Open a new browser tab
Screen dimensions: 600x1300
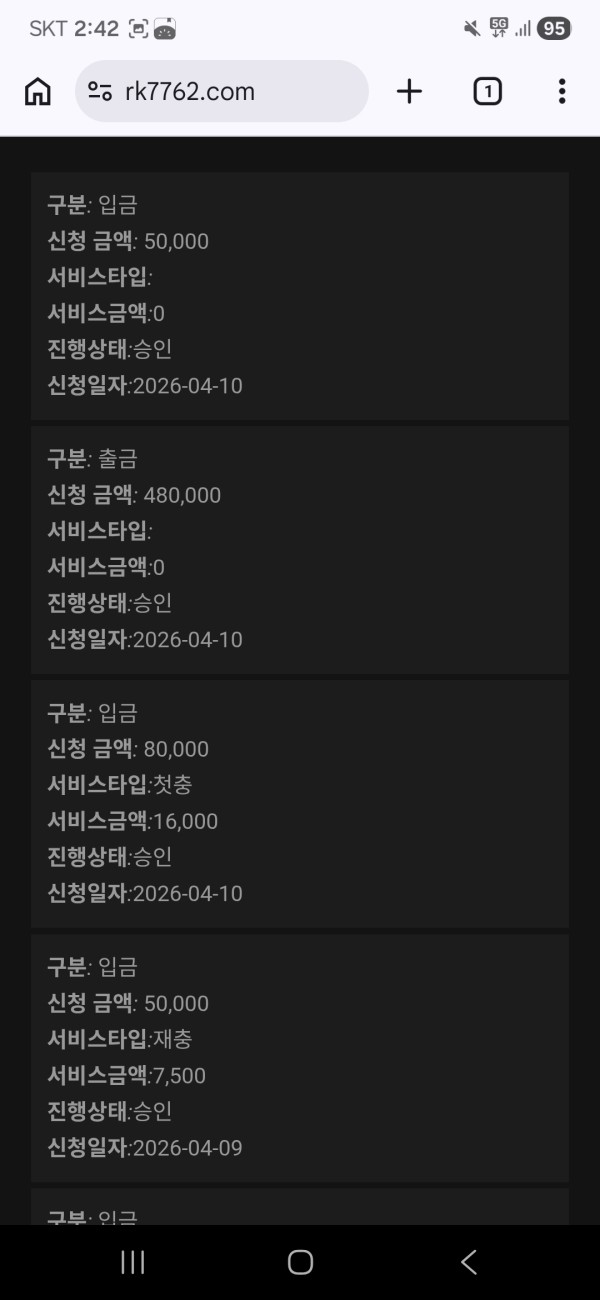[x=409, y=92]
